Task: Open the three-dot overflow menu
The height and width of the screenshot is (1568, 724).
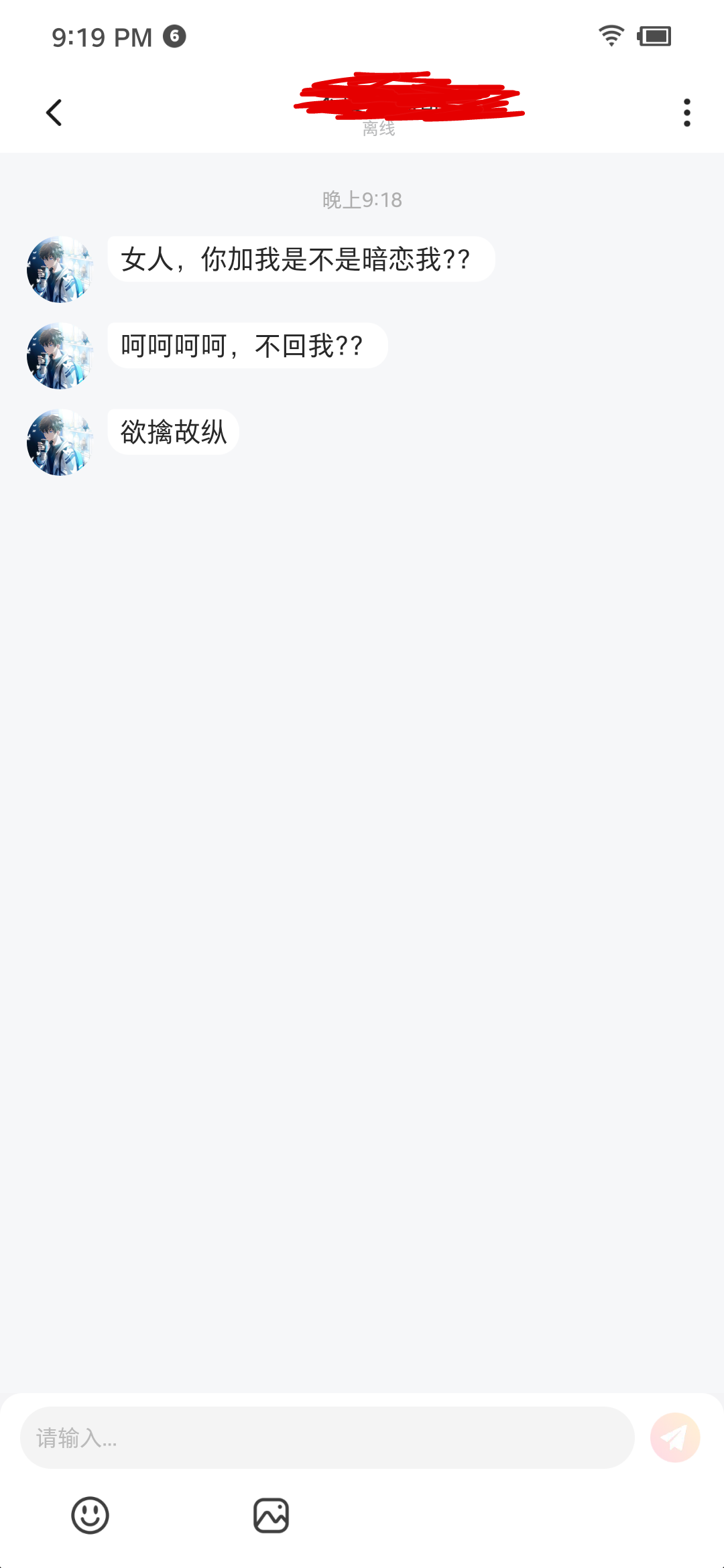Action: pos(686,113)
